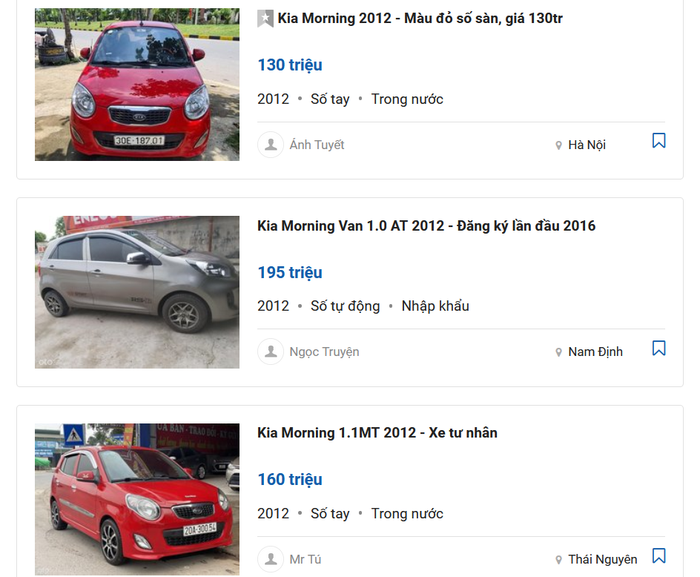The height and width of the screenshot is (577, 700).
Task: Open seller profile Mr Tú
Action: click(305, 559)
